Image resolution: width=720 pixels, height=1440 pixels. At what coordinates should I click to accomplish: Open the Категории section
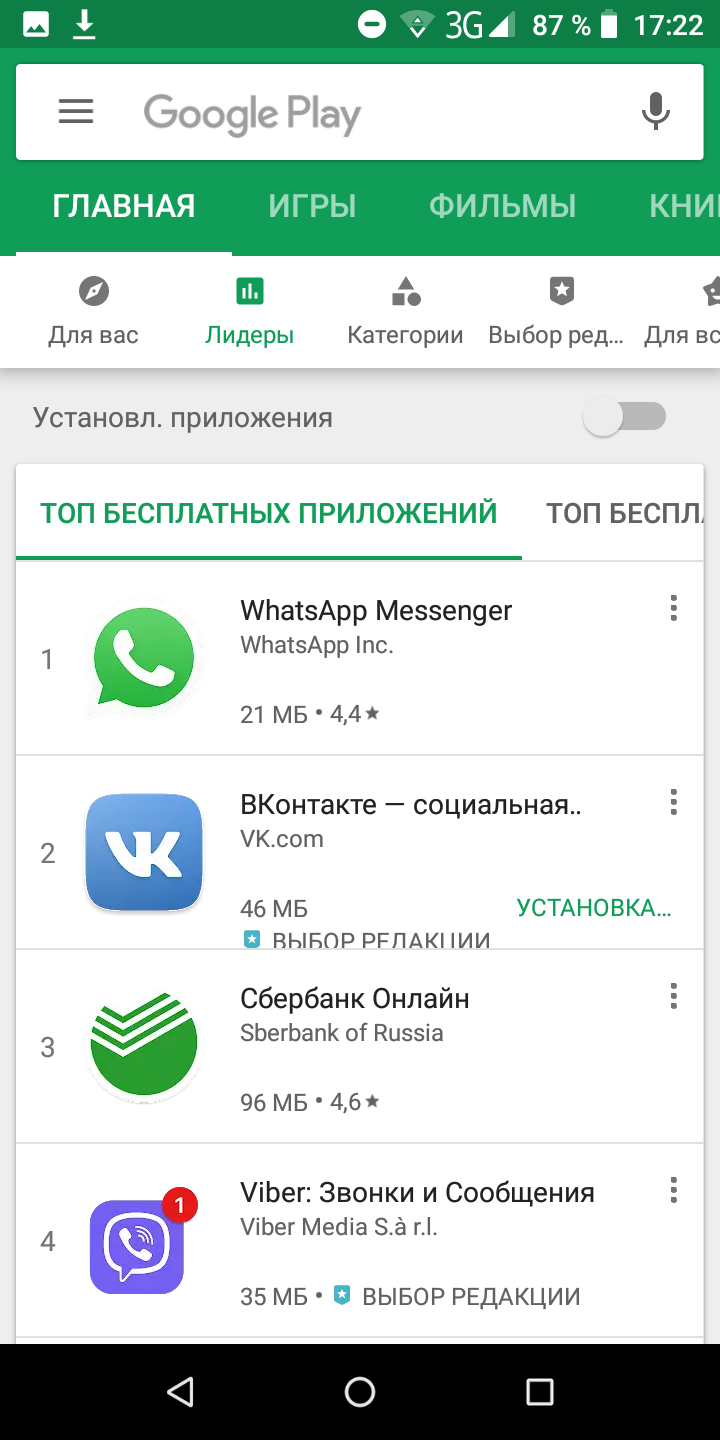[x=405, y=312]
